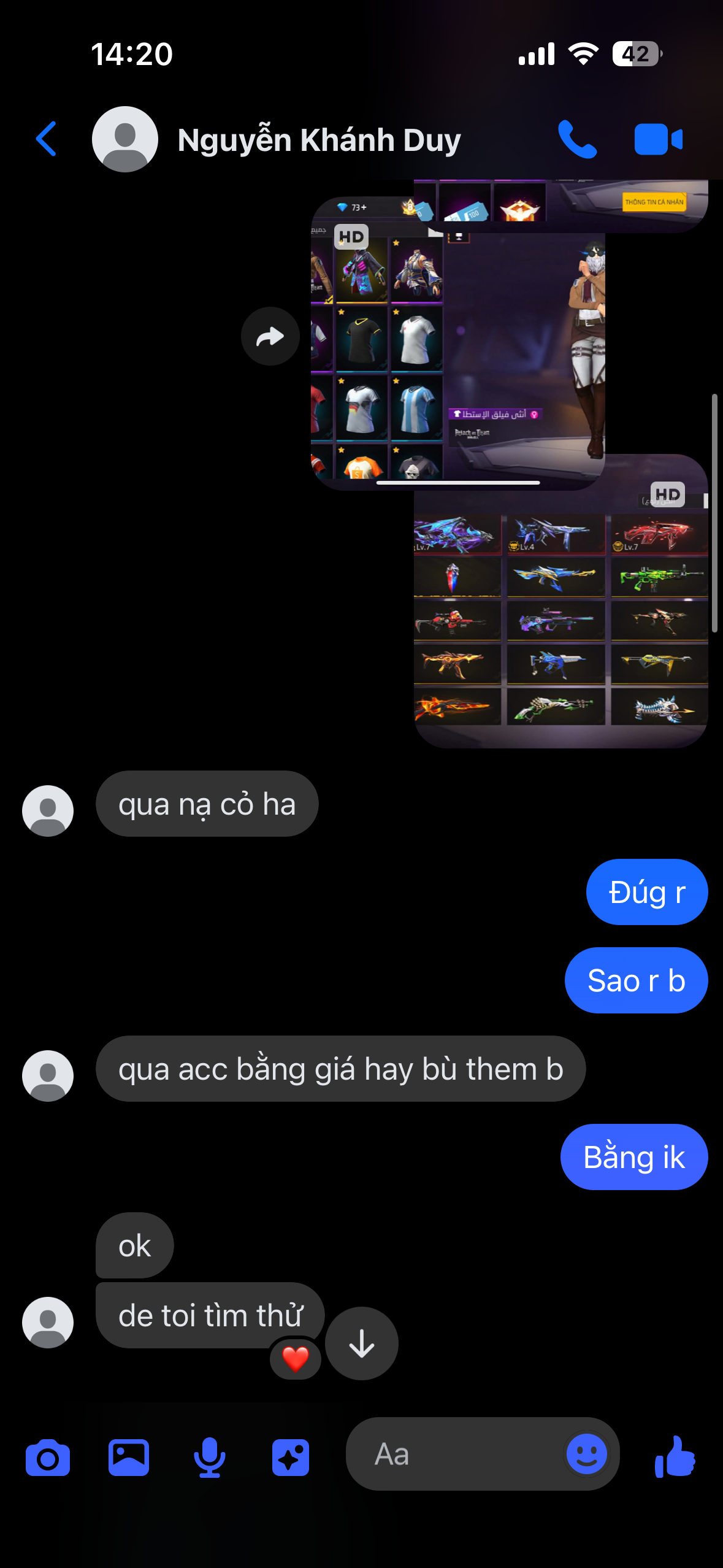Record a voice message with the microphone
This screenshot has height=1568, width=723.
[x=210, y=1457]
